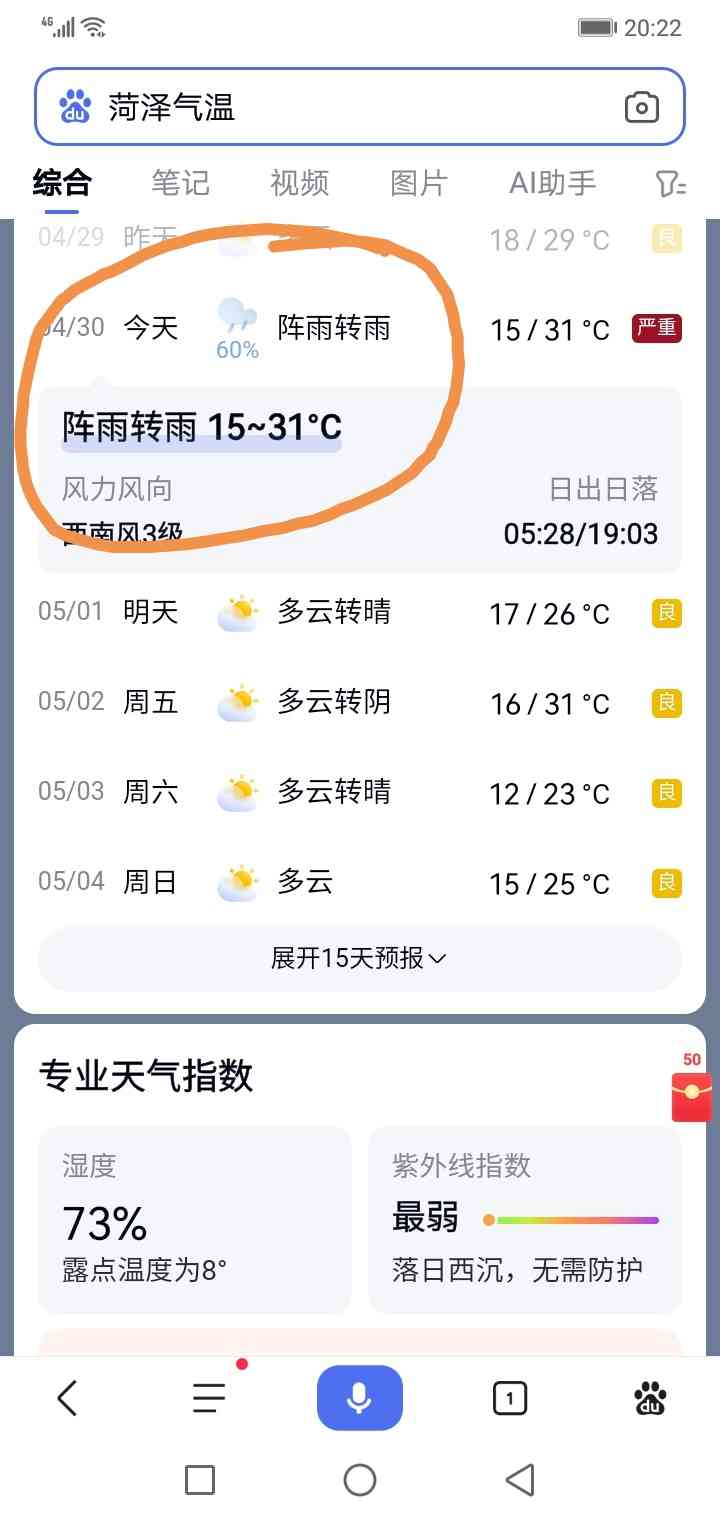Tap the red envelope 50 reward
This screenshot has width=720, height=1520.
click(692, 1086)
